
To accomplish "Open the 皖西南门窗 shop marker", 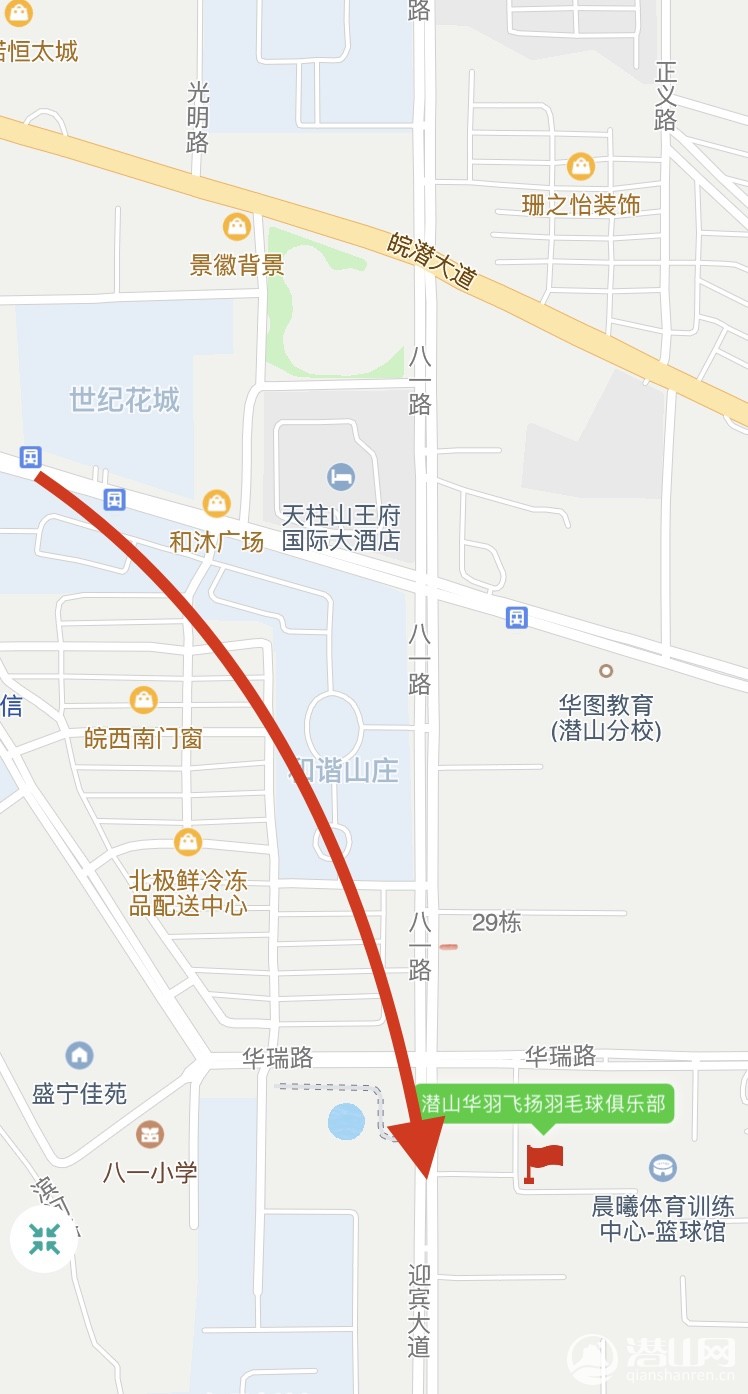I will pos(144,700).
